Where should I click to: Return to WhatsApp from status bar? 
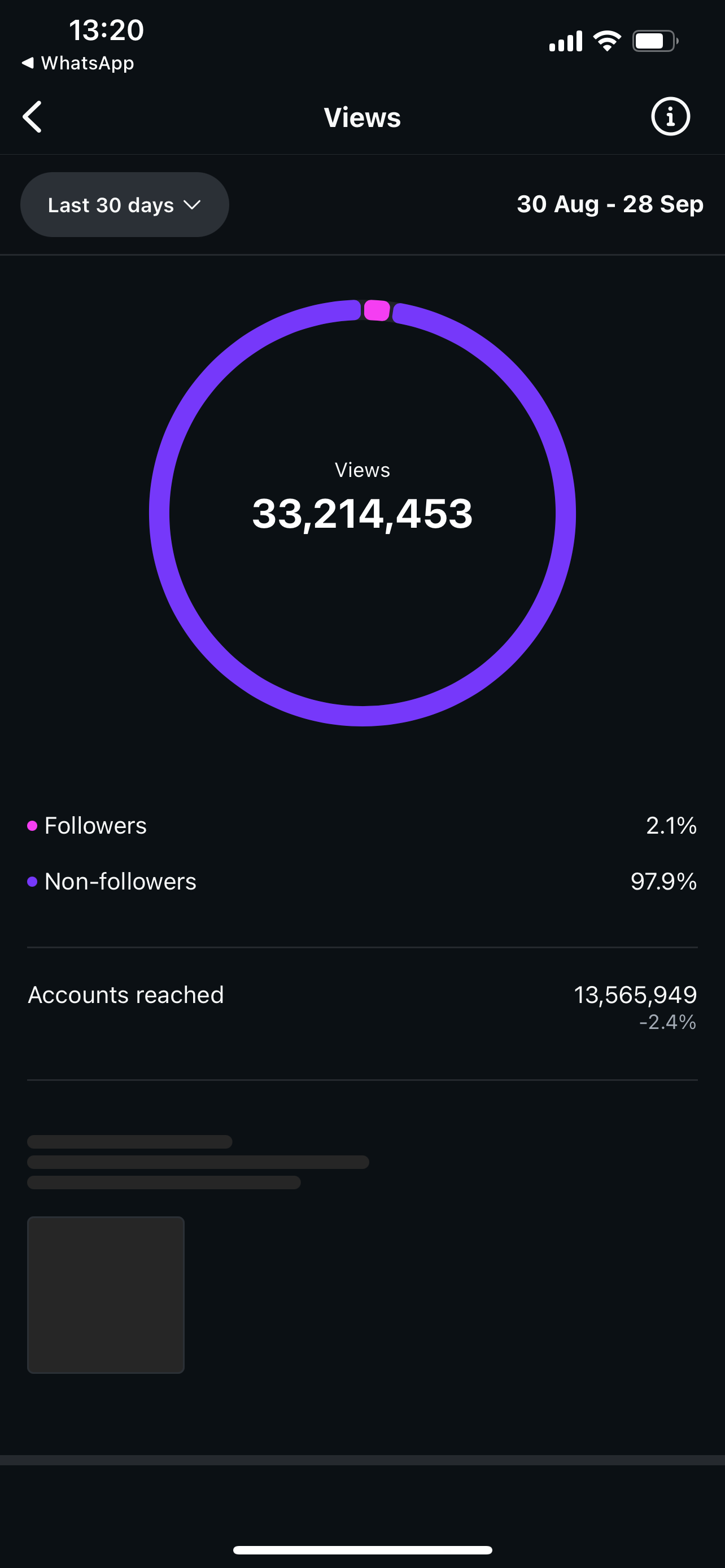78,63
